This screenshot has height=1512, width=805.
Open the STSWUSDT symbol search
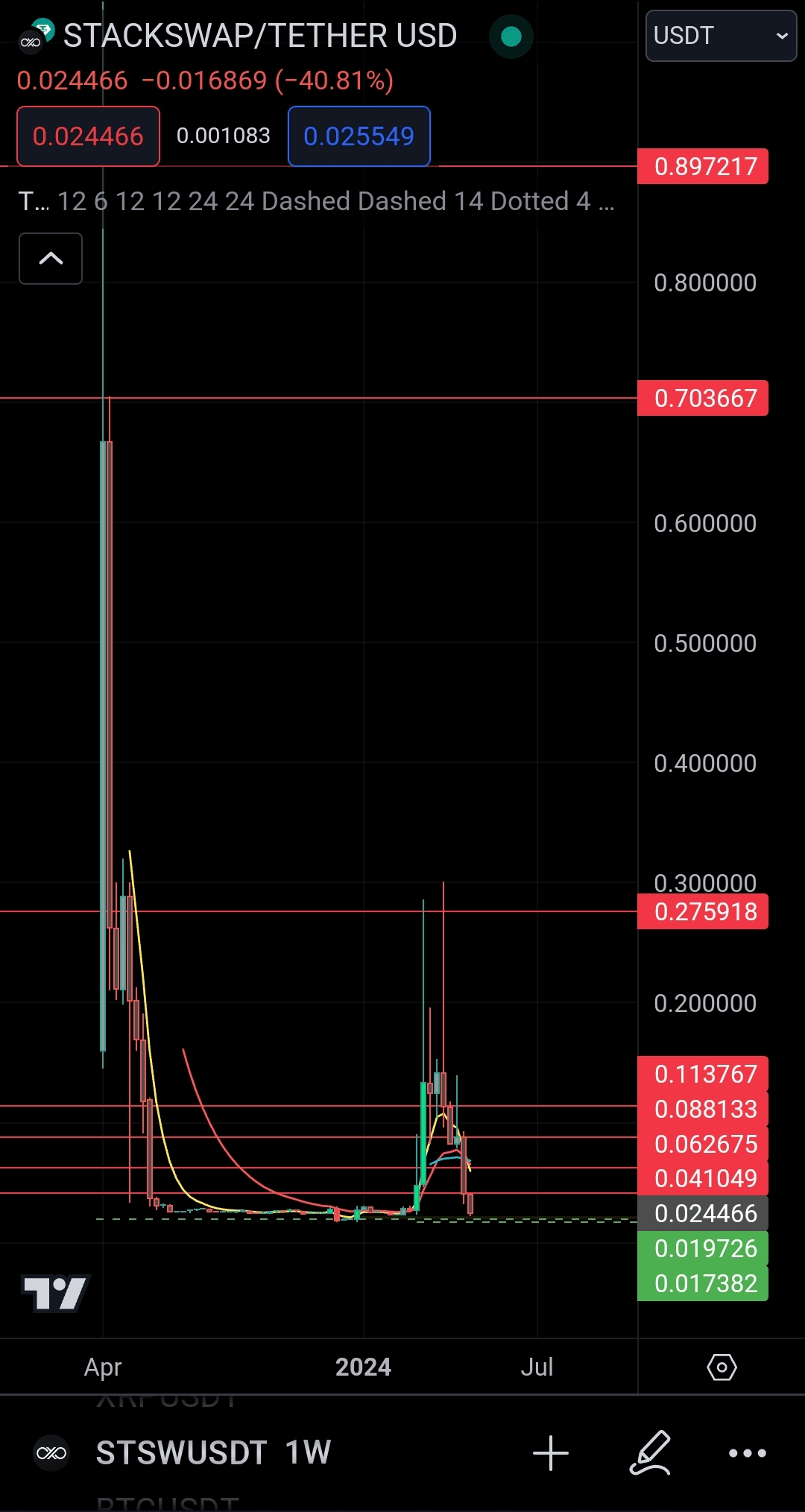coord(181,1453)
